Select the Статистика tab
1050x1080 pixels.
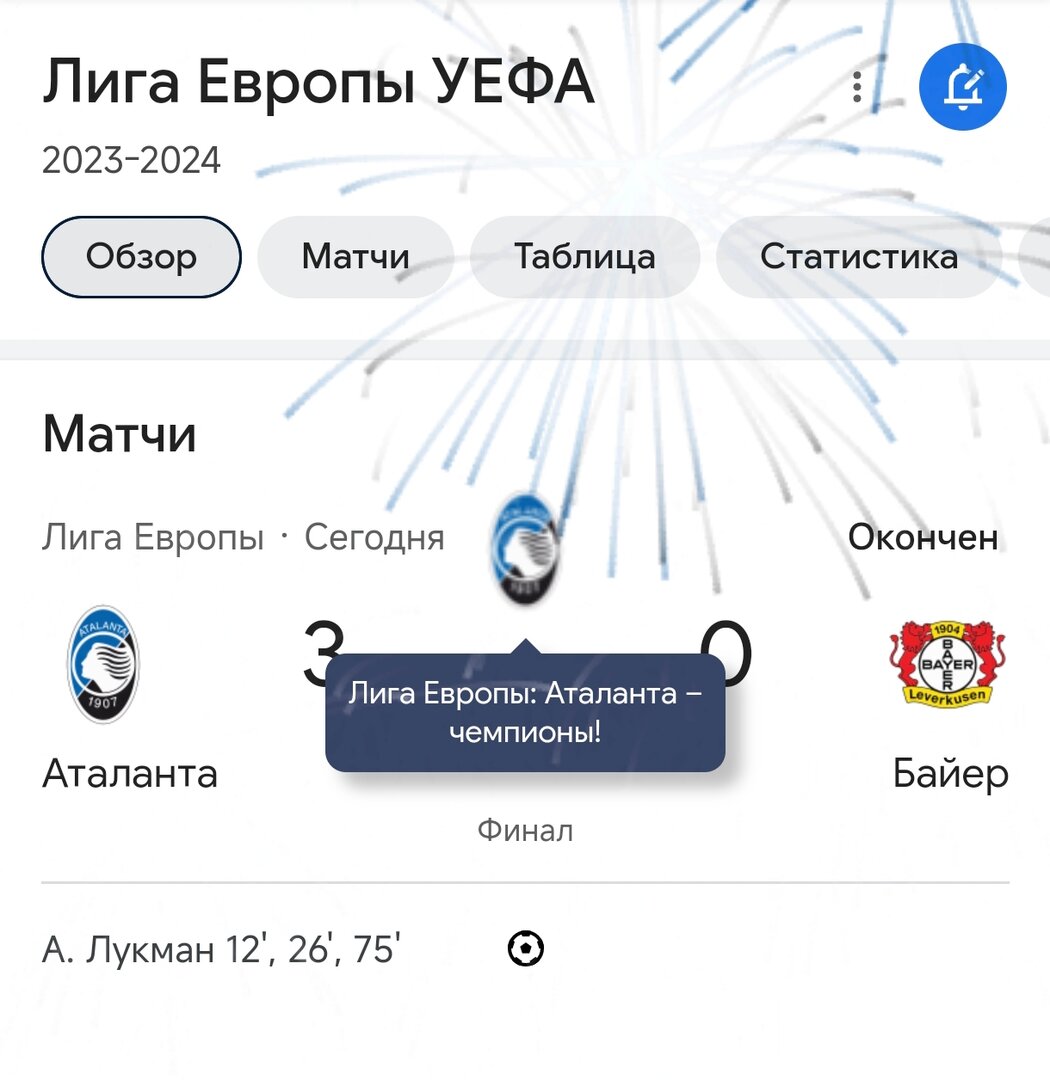(x=861, y=256)
